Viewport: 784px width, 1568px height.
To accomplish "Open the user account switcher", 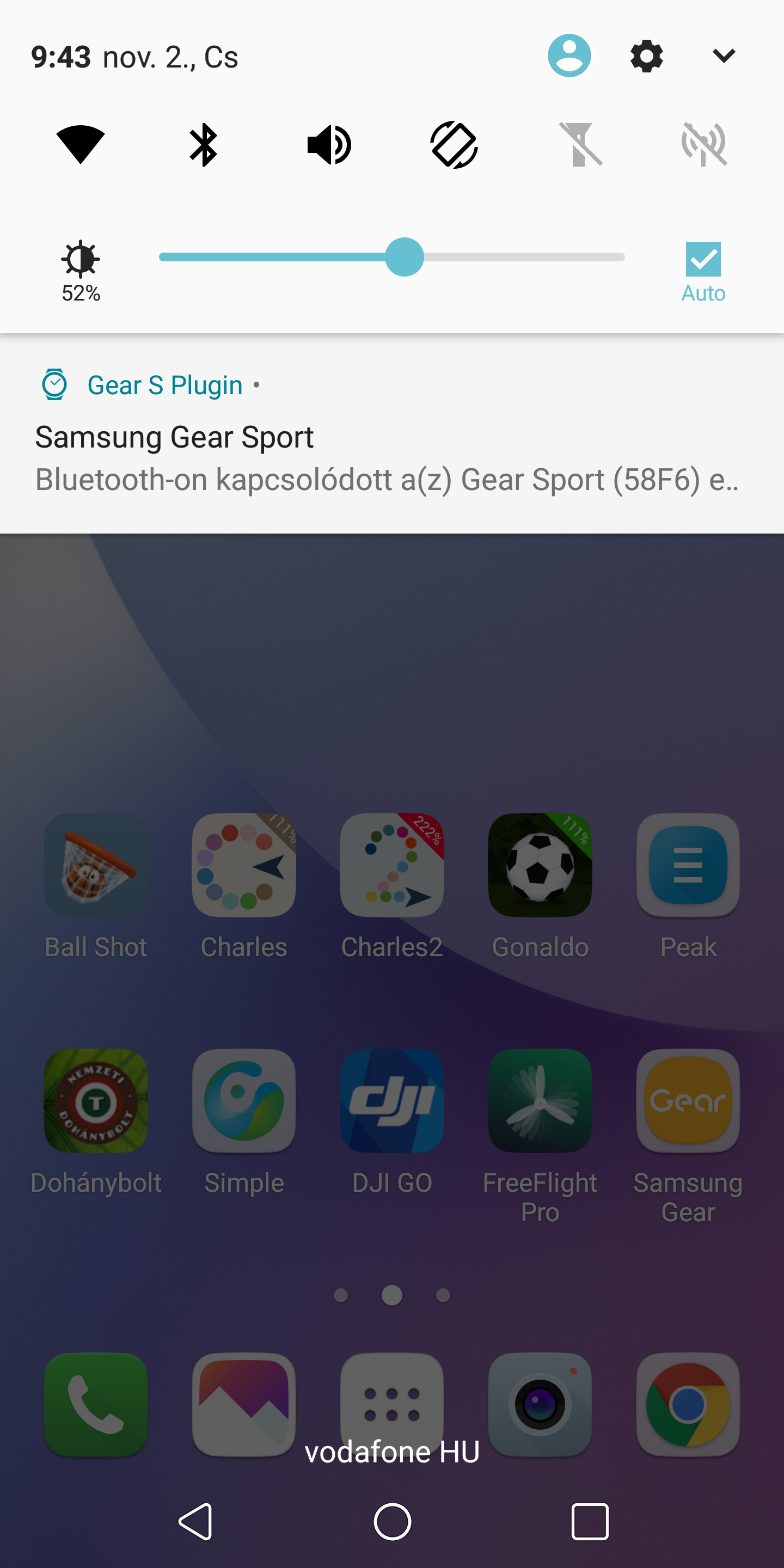I will tap(568, 56).
